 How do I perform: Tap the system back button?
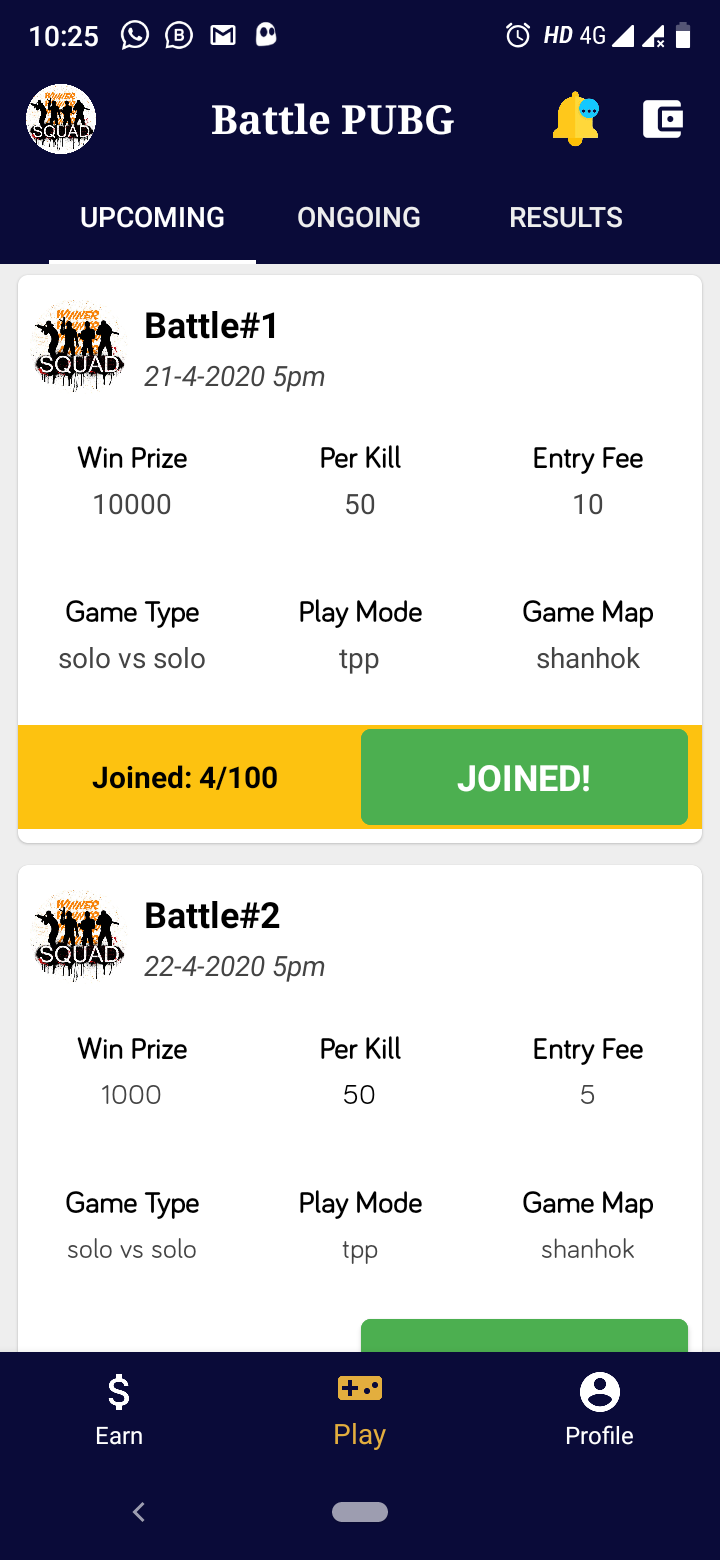tap(140, 1512)
